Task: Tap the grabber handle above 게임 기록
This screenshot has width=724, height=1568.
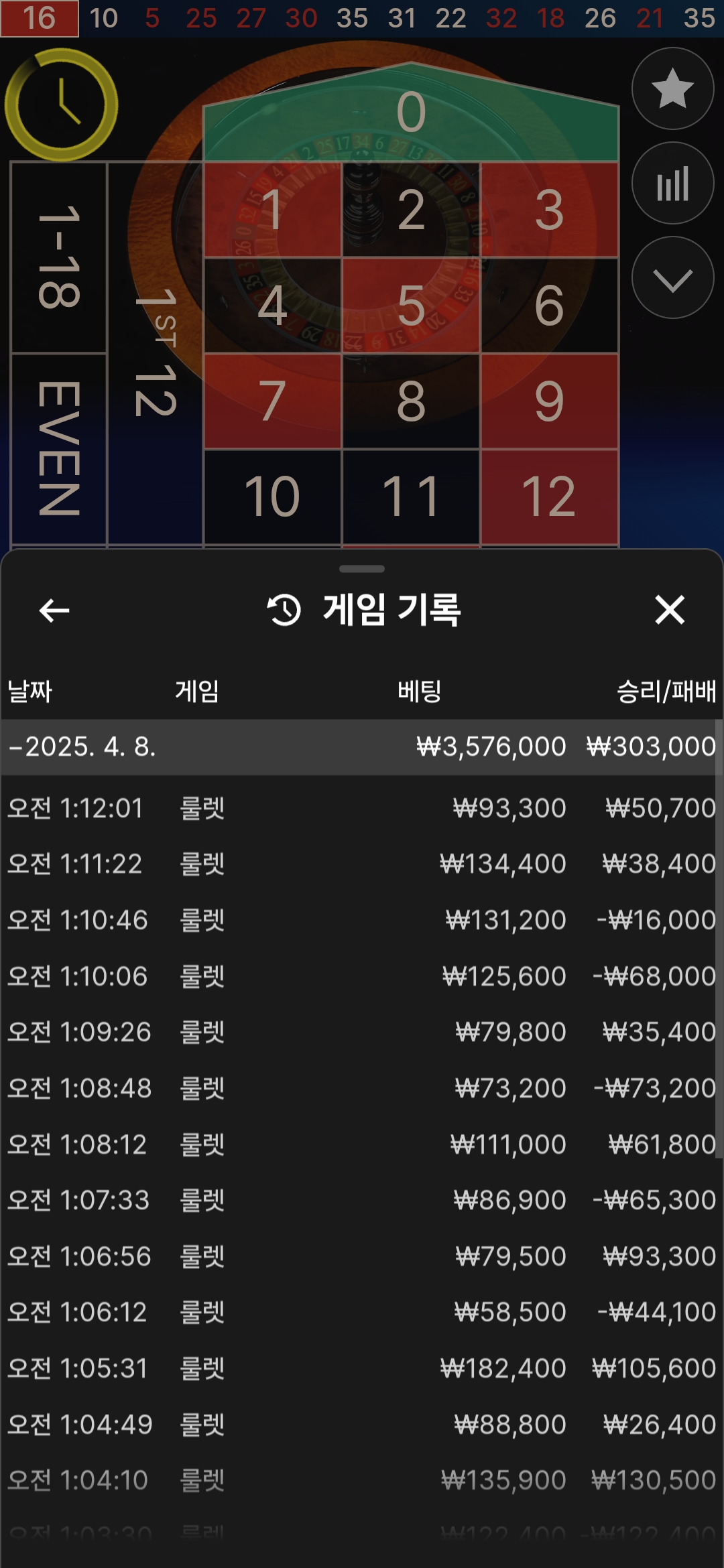Action: tap(362, 569)
